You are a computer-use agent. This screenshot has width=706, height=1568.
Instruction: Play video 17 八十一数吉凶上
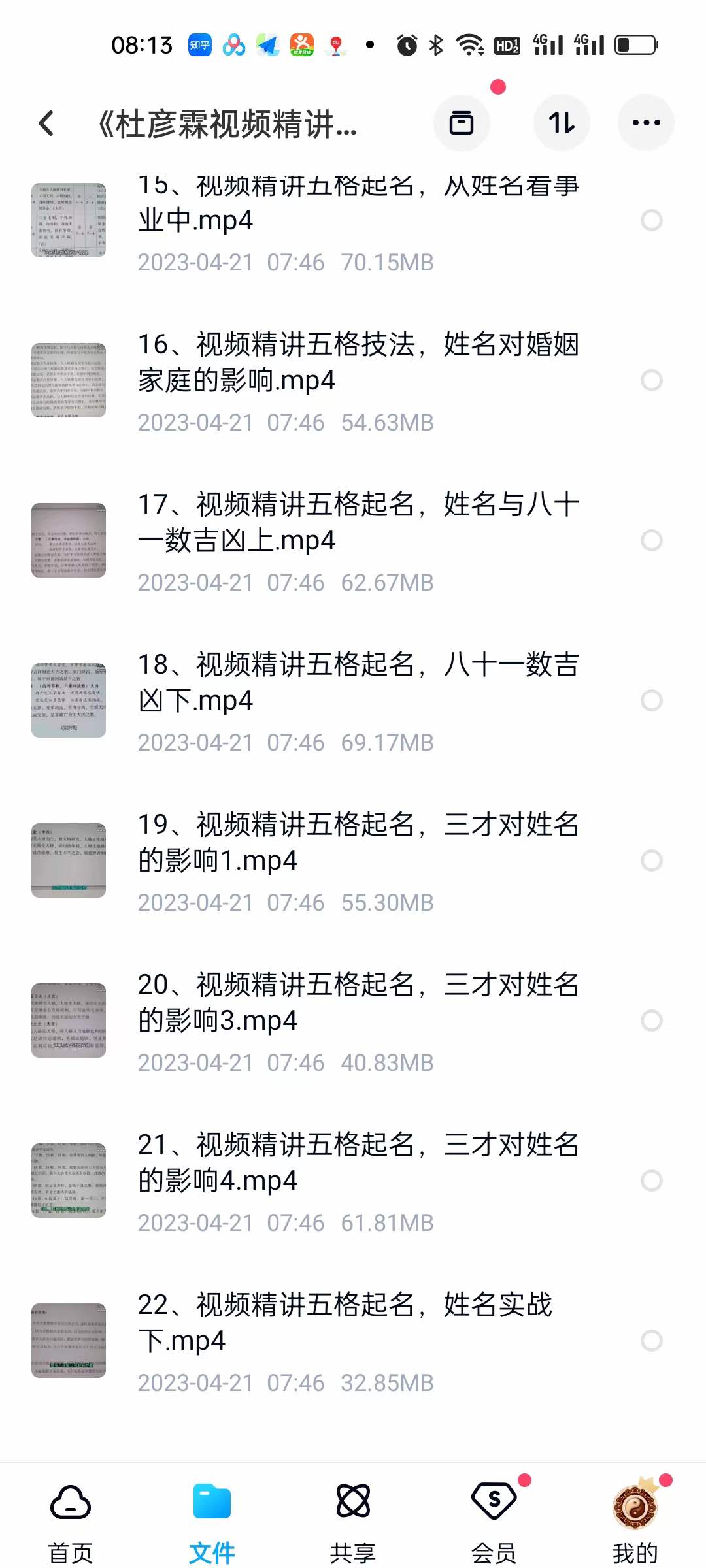358,523
